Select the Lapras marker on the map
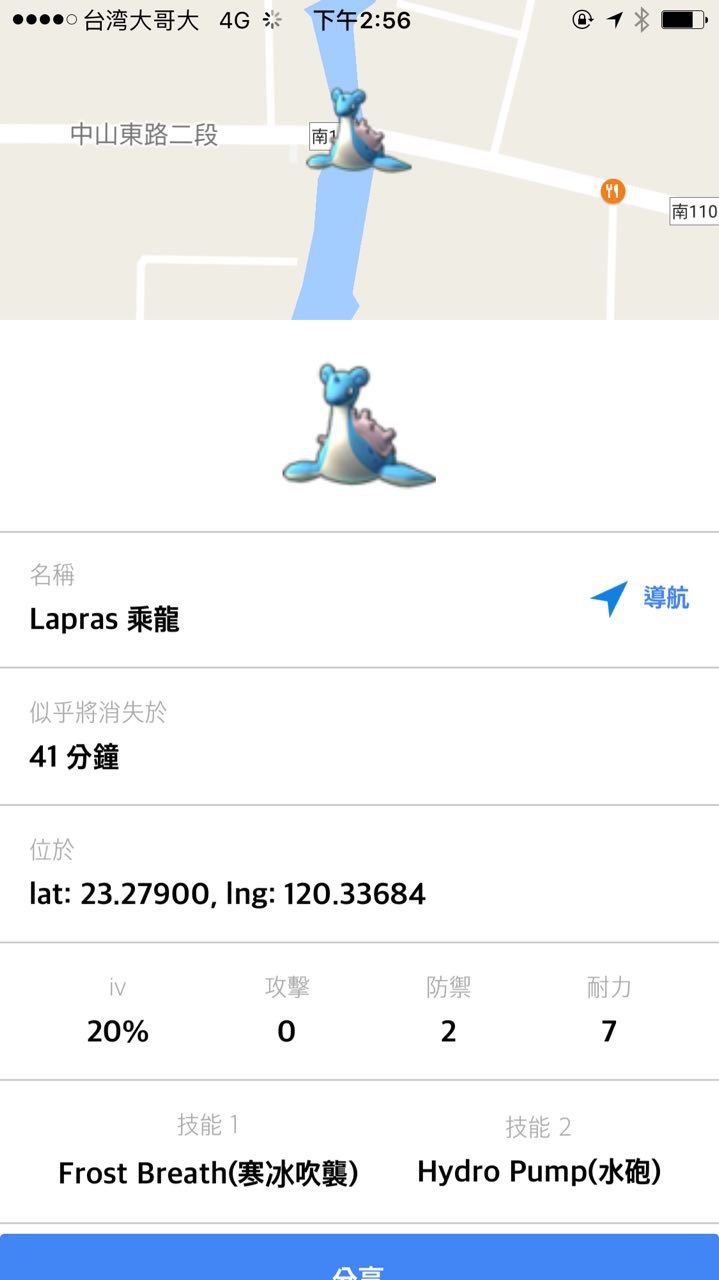719x1280 pixels. (x=356, y=131)
